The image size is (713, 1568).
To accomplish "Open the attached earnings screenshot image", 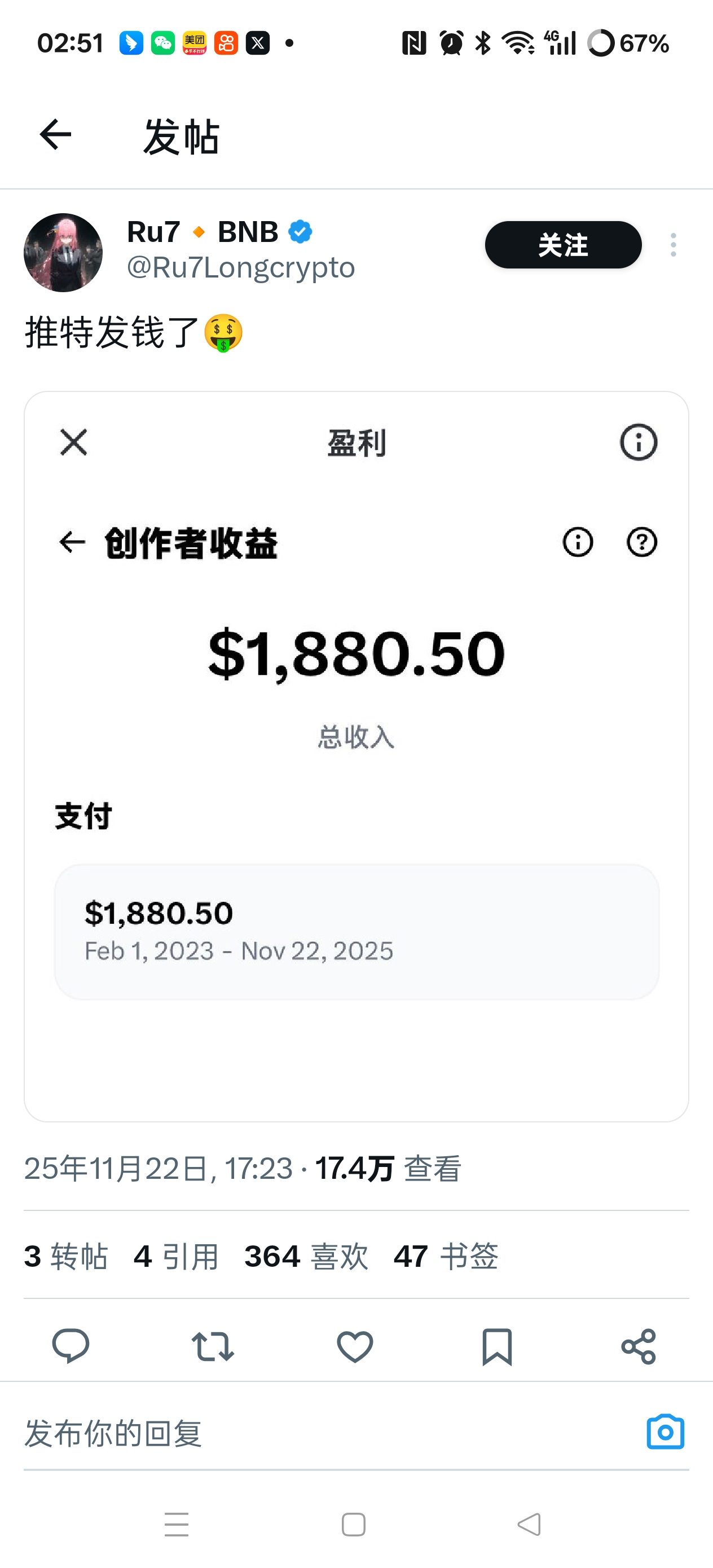I will [x=356, y=755].
